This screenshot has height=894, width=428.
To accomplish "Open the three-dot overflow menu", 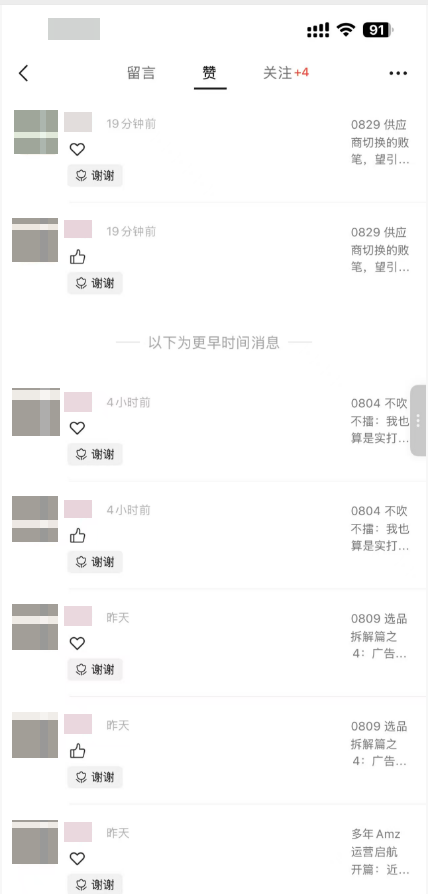I will [x=398, y=73].
